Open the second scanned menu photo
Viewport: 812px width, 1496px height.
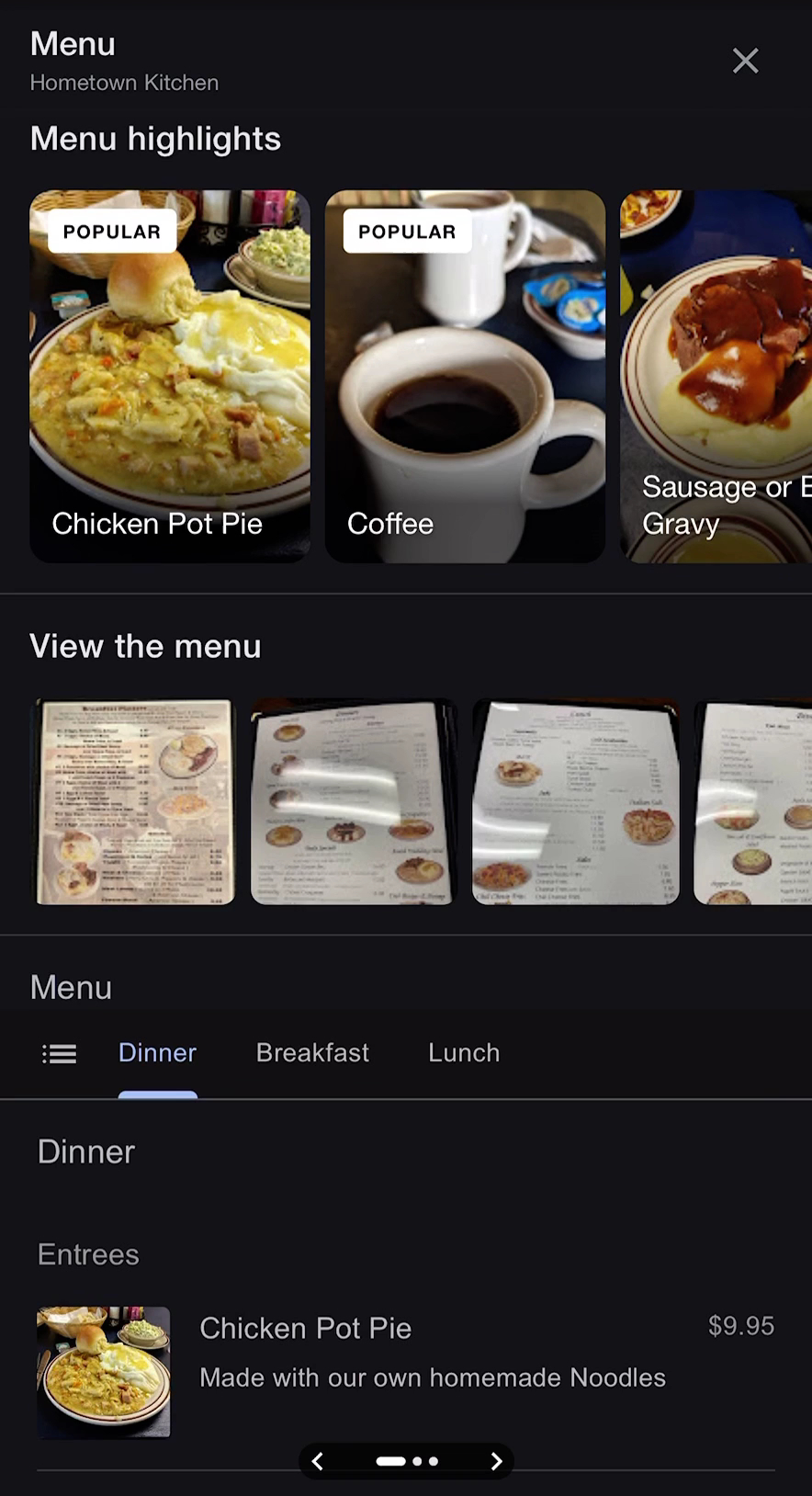(x=353, y=801)
